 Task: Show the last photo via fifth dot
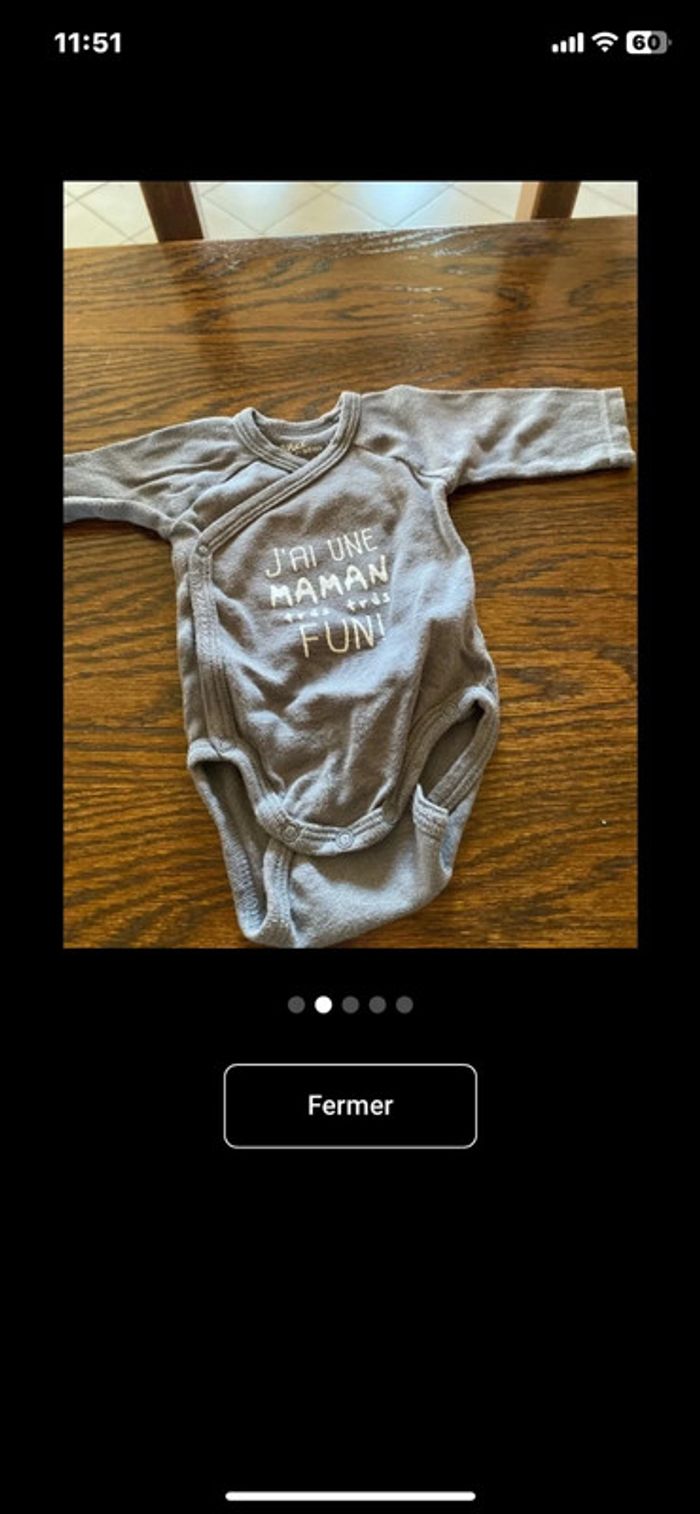coord(404,1005)
